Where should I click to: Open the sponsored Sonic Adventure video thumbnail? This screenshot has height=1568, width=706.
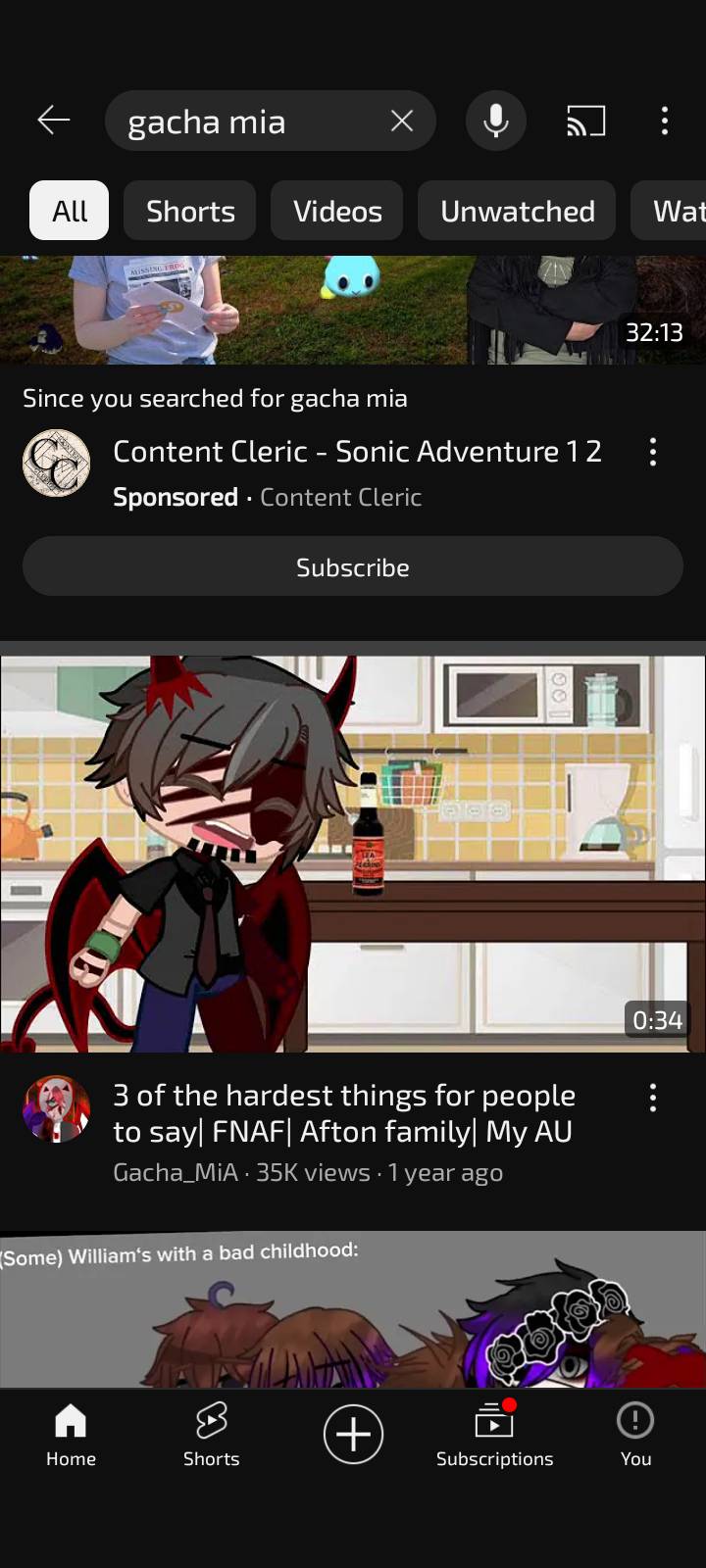coord(353,310)
